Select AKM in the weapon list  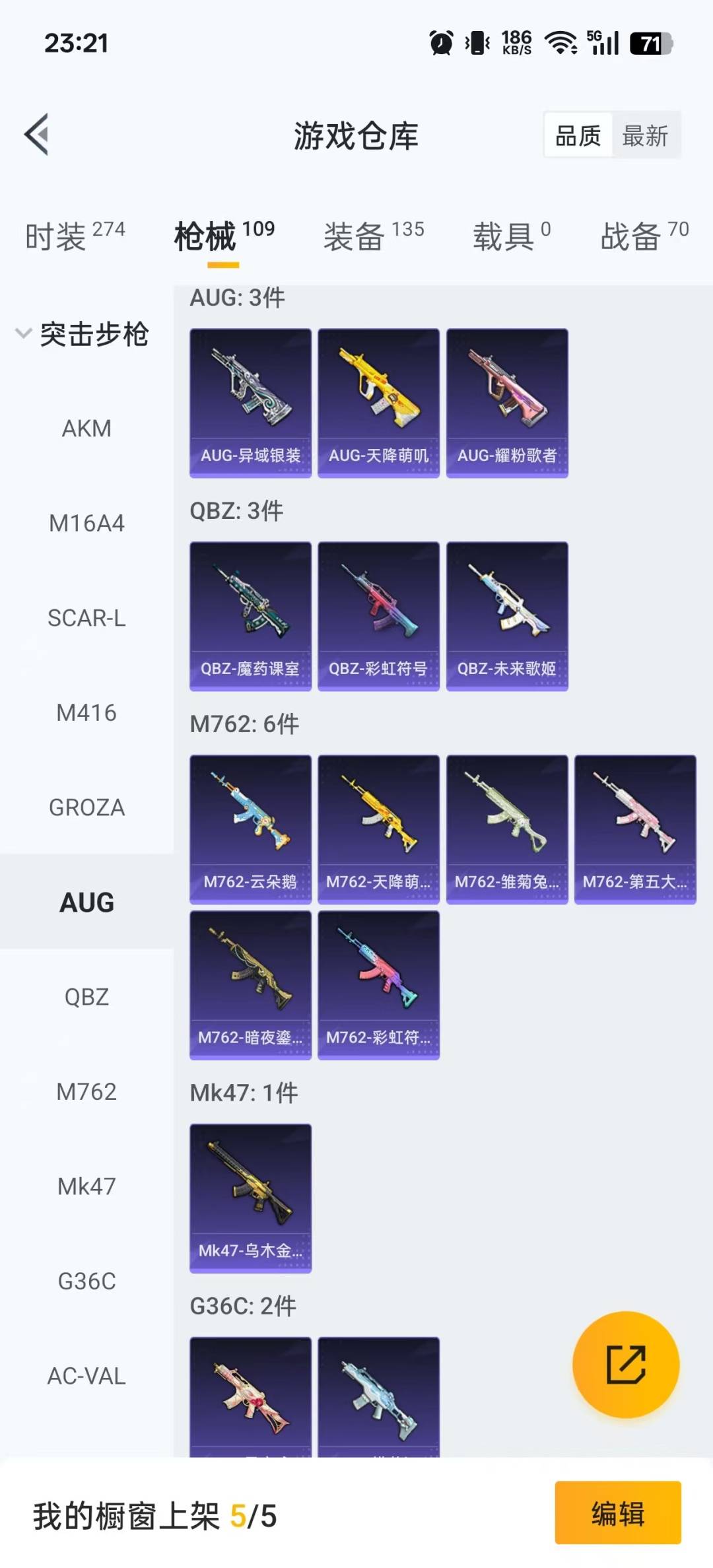click(86, 428)
